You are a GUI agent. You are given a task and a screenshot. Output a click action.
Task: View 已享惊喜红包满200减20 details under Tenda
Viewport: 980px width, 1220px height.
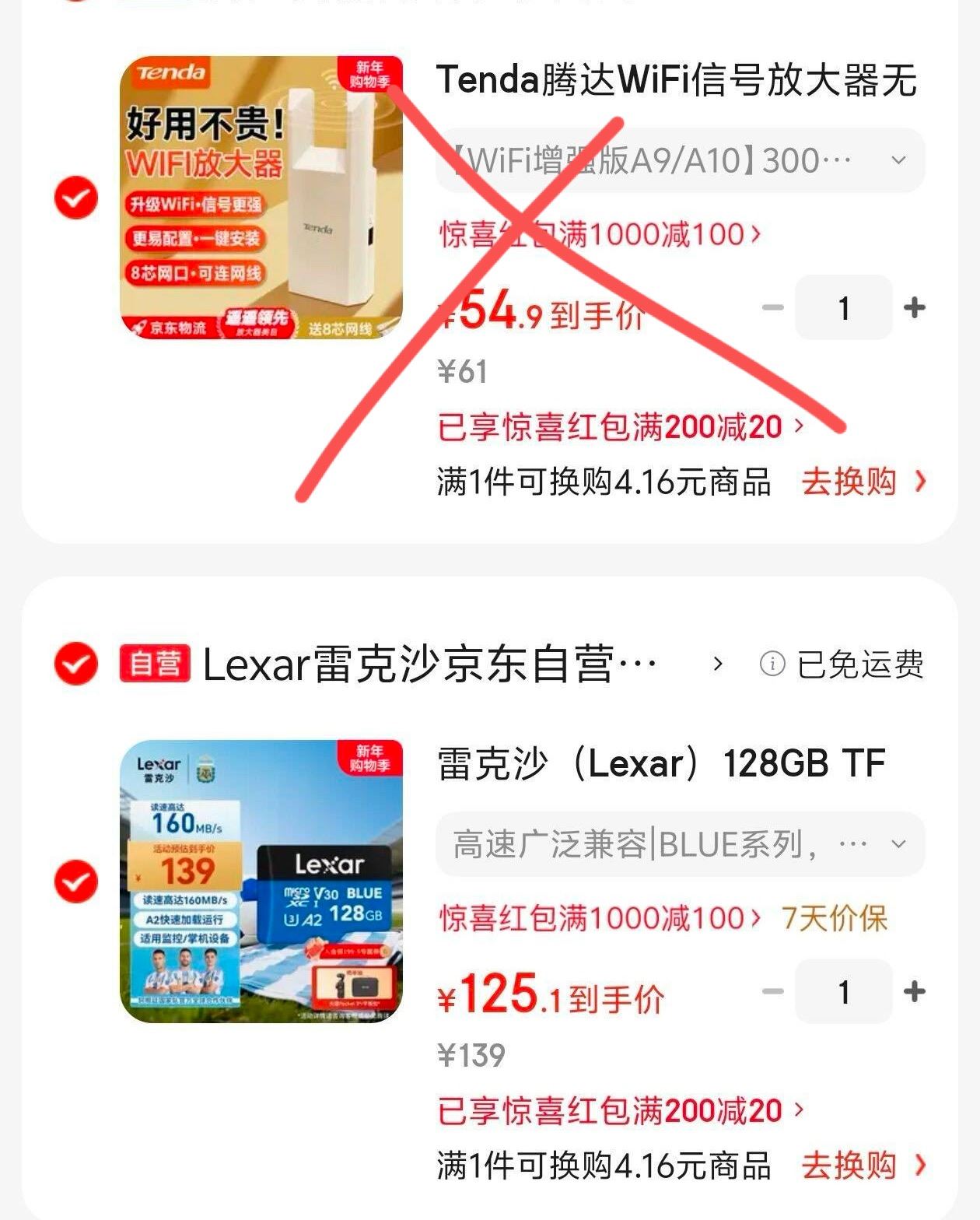tap(620, 426)
